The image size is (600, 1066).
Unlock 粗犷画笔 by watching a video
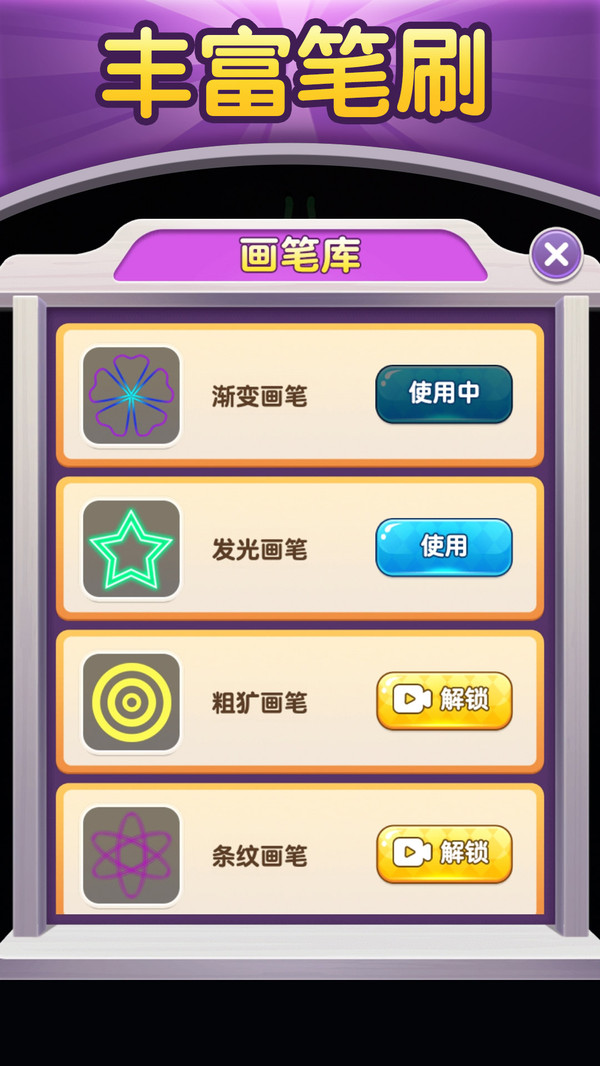click(444, 700)
